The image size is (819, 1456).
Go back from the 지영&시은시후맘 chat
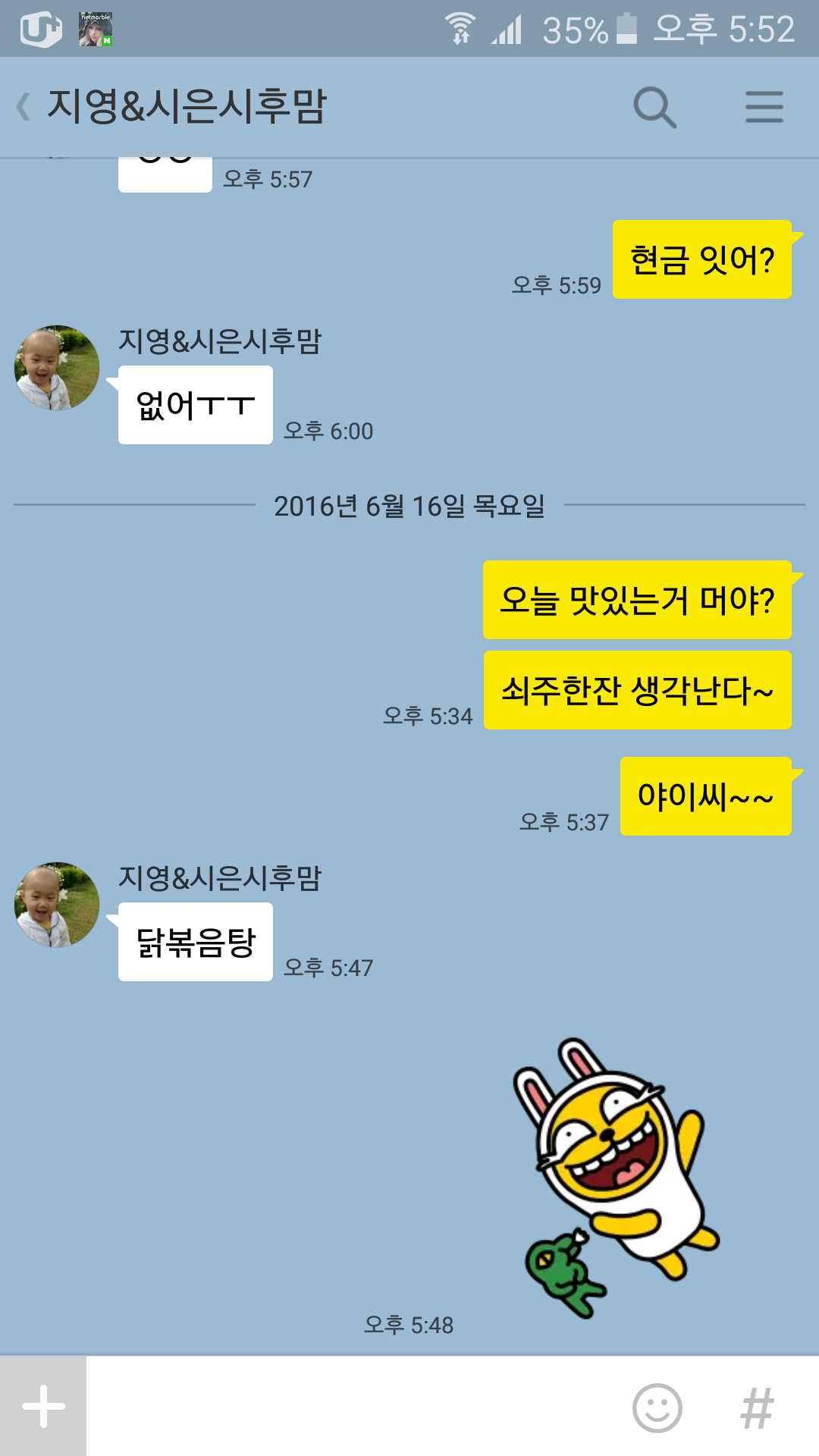[x=24, y=106]
